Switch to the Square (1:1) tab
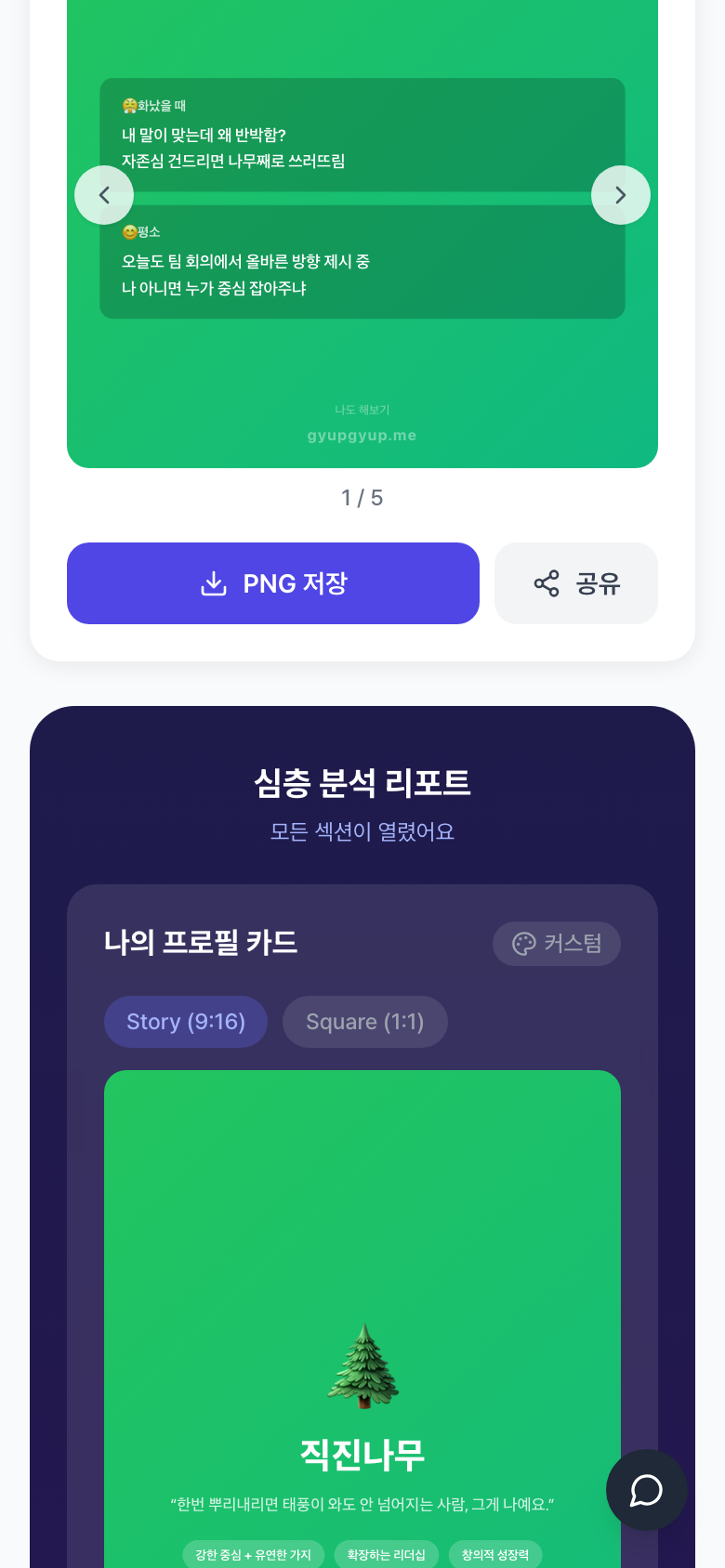Image resolution: width=725 pixels, height=1568 pixels. [x=364, y=1021]
